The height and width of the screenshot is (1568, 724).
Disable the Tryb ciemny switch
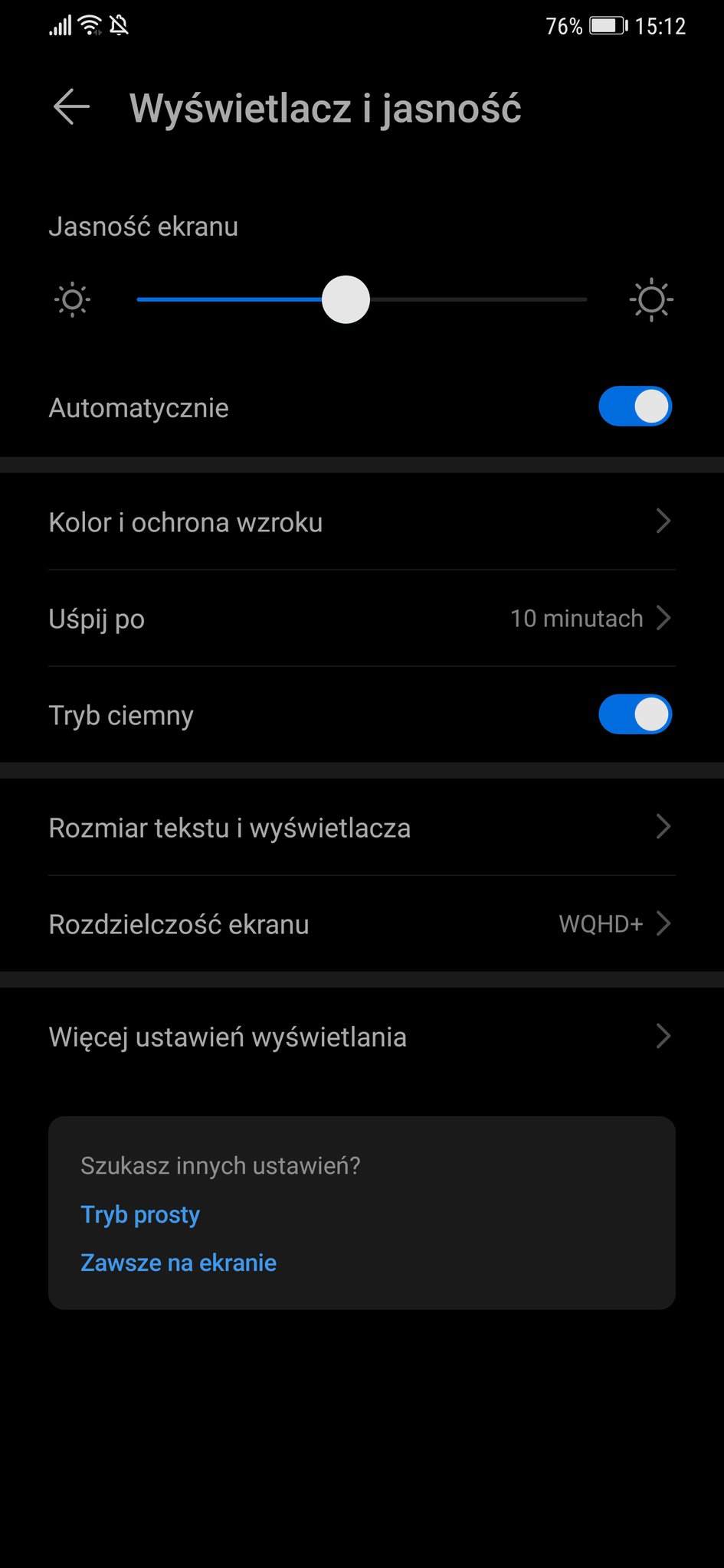(634, 715)
